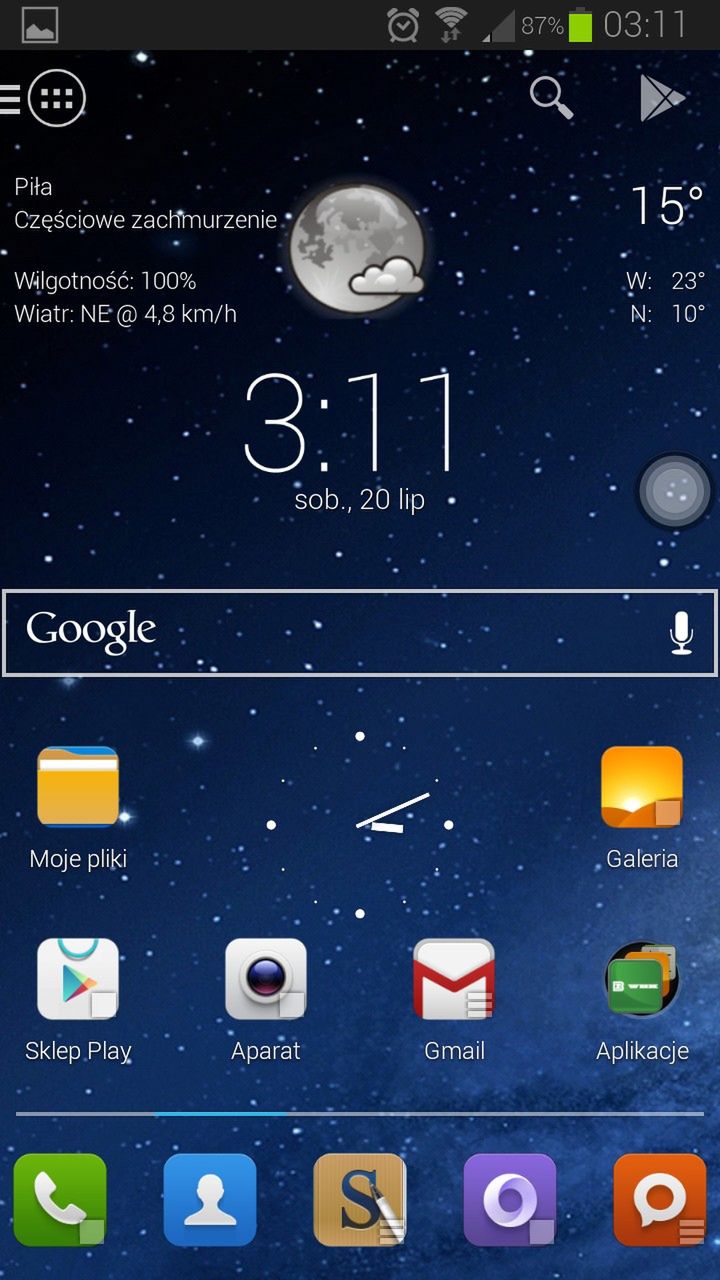
Task: Tap the search magnifier icon
Action: click(x=551, y=97)
